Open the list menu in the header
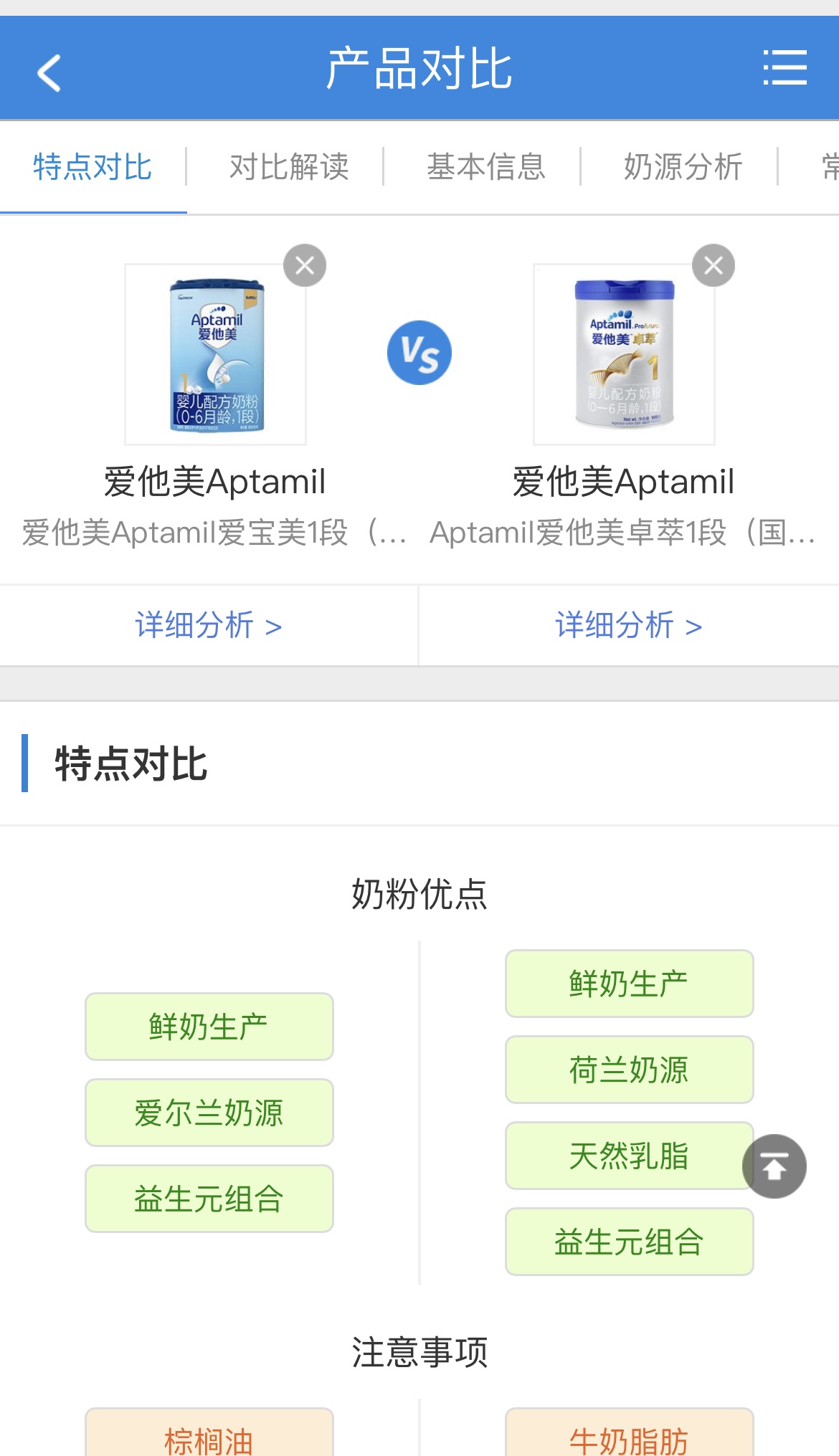This screenshot has height=1456, width=839. click(785, 68)
